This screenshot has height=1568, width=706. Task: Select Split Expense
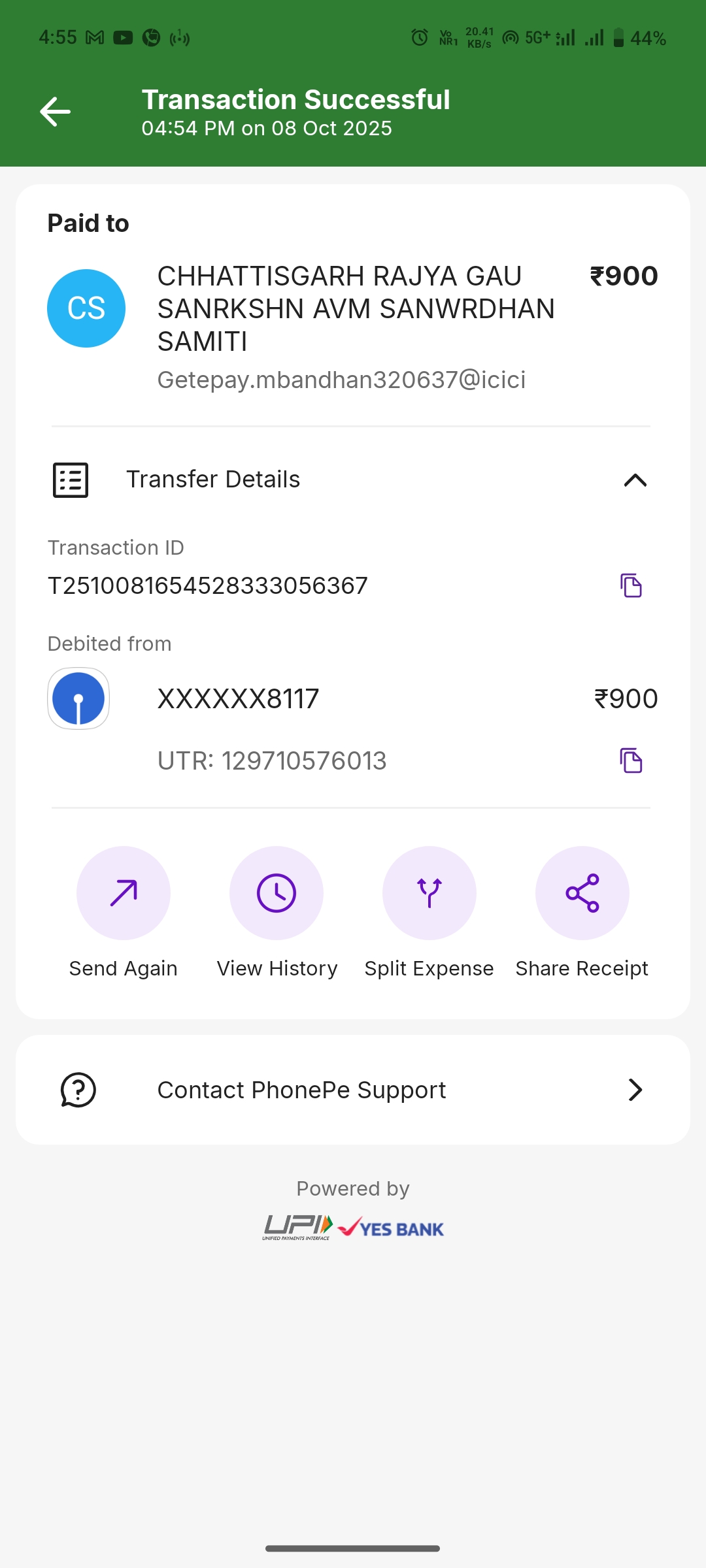tap(429, 893)
